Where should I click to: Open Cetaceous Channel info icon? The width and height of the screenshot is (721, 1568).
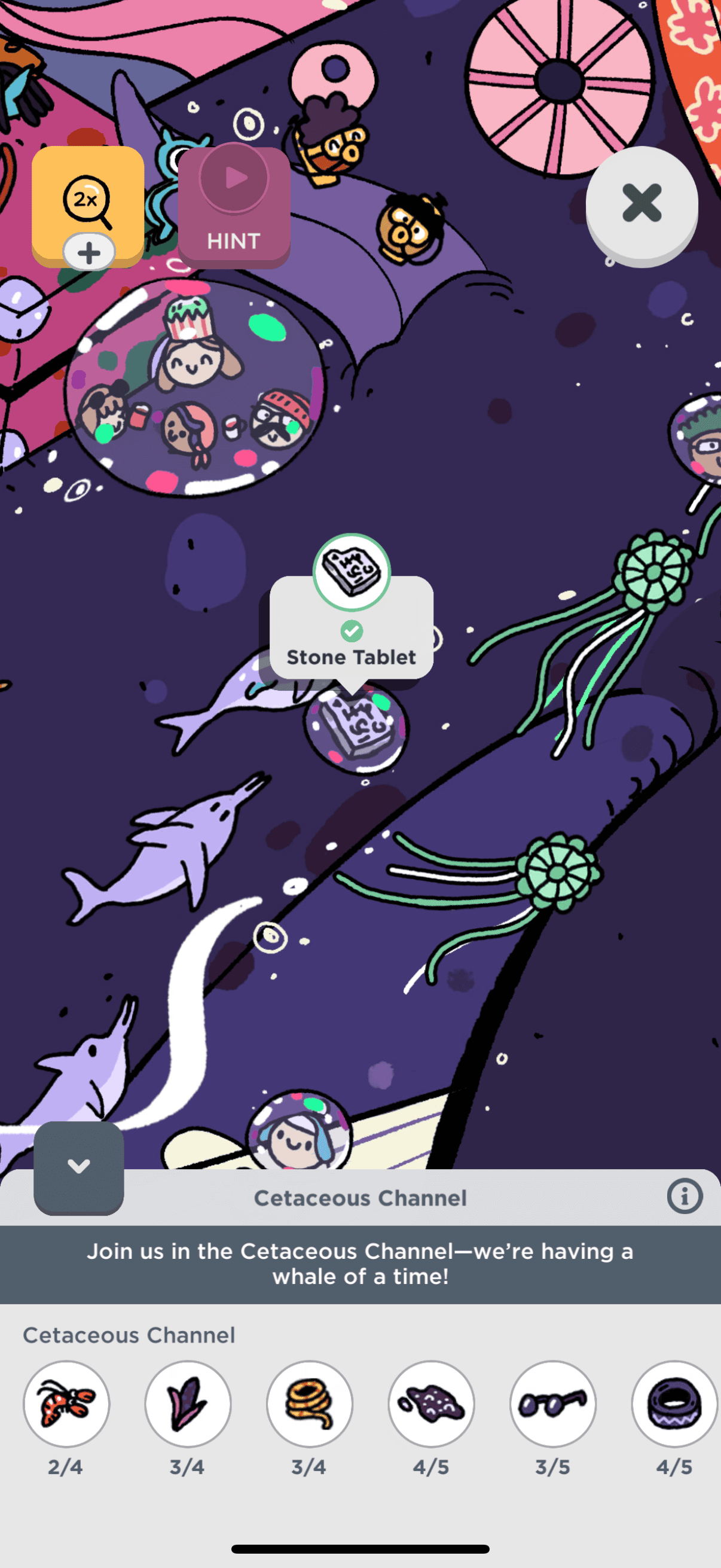[684, 1197]
